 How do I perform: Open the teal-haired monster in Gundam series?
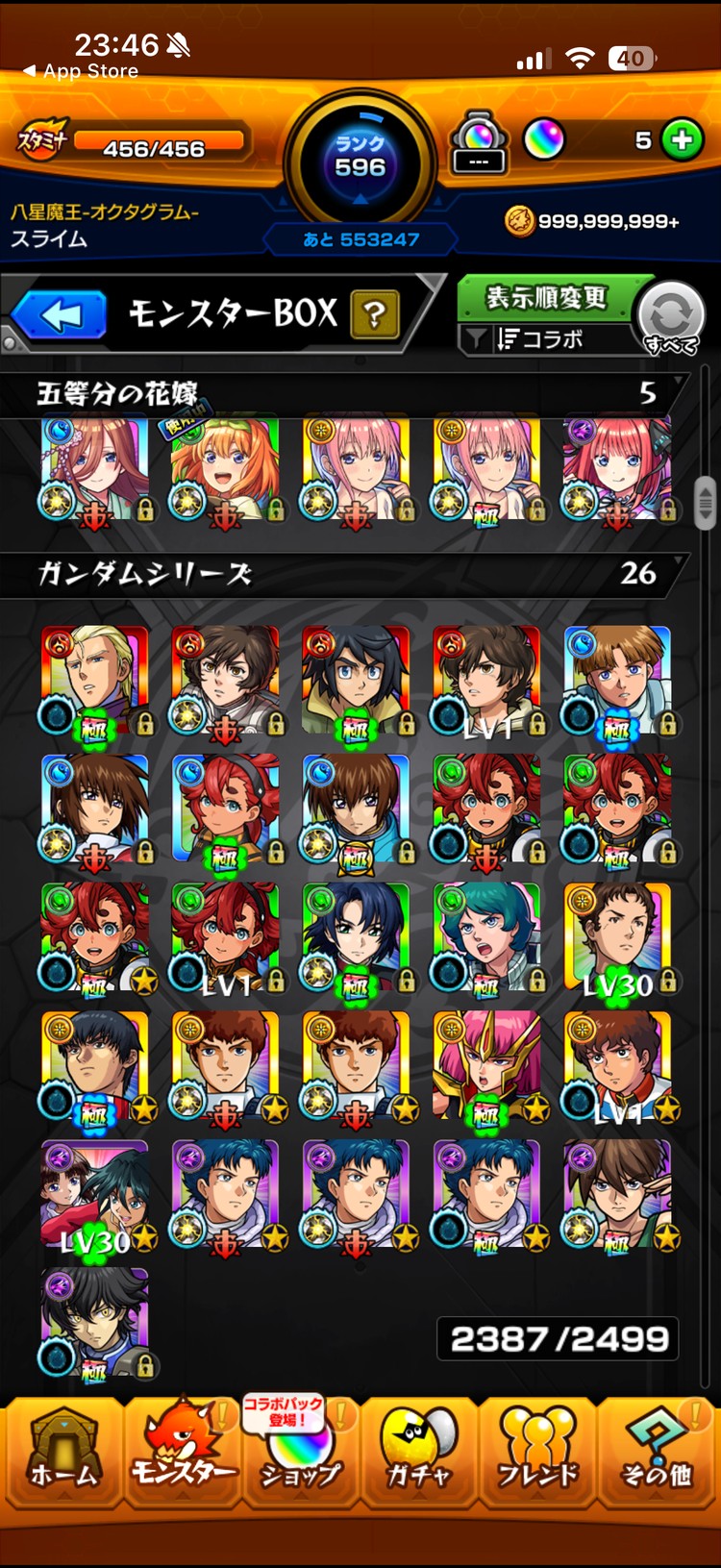(x=486, y=937)
